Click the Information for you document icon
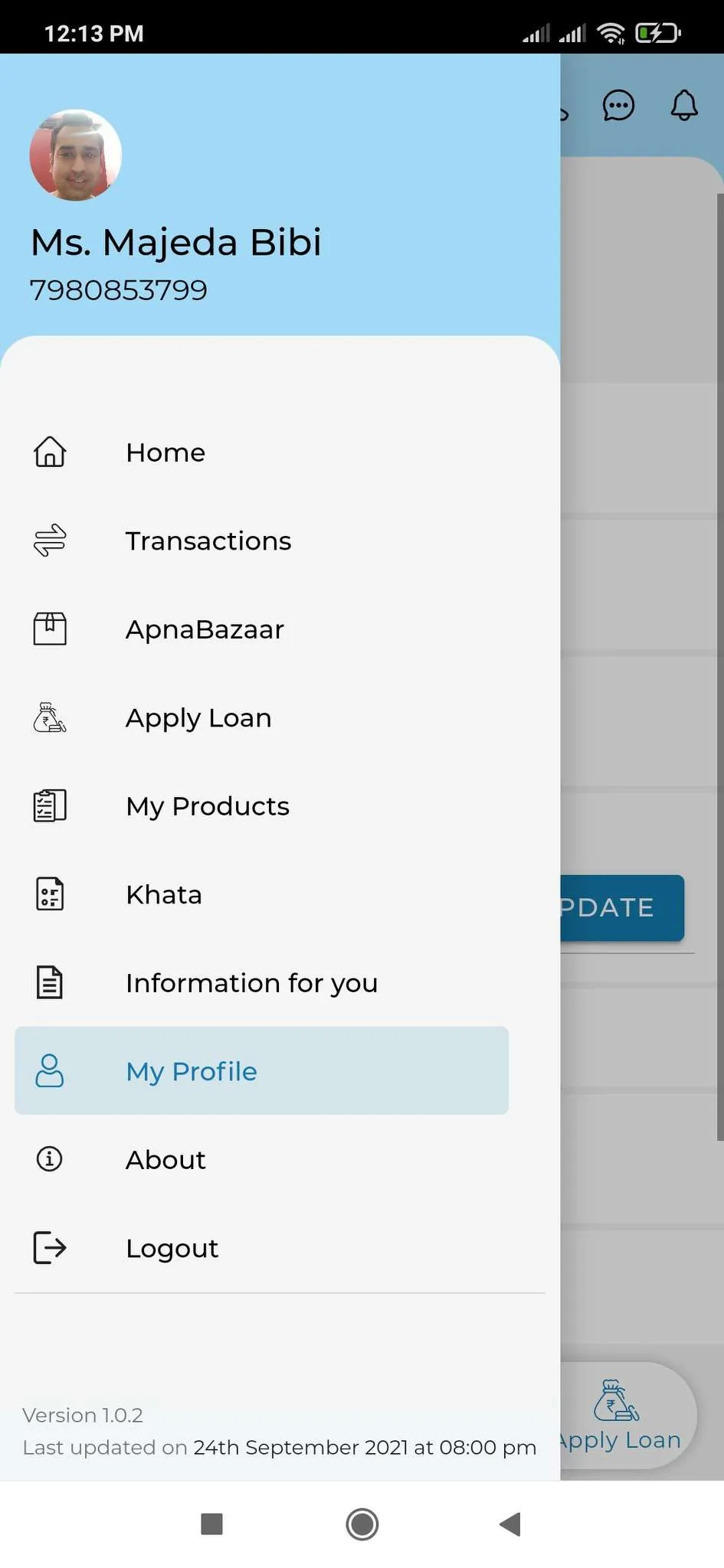This screenshot has width=724, height=1568. point(49,982)
